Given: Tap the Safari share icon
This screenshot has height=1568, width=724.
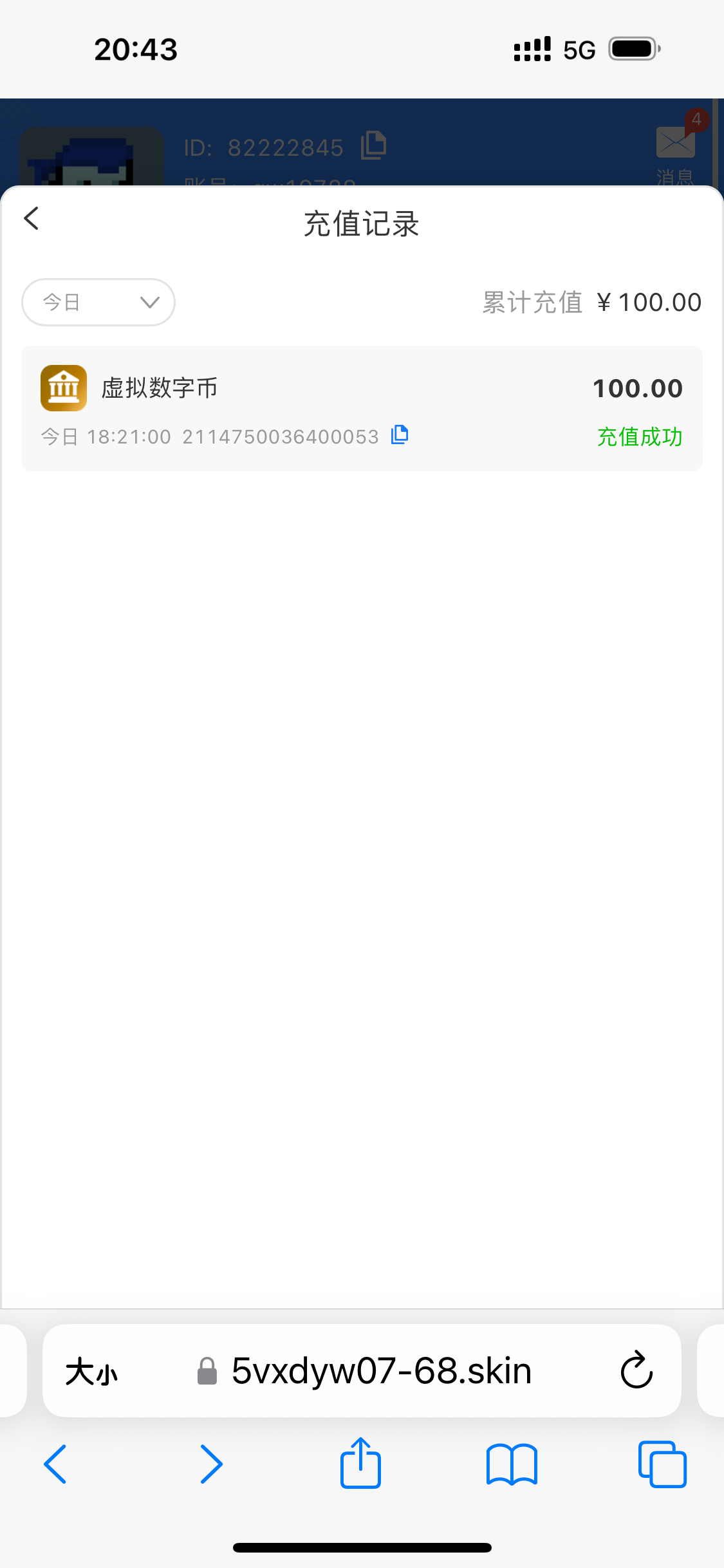Looking at the screenshot, I should (360, 1464).
